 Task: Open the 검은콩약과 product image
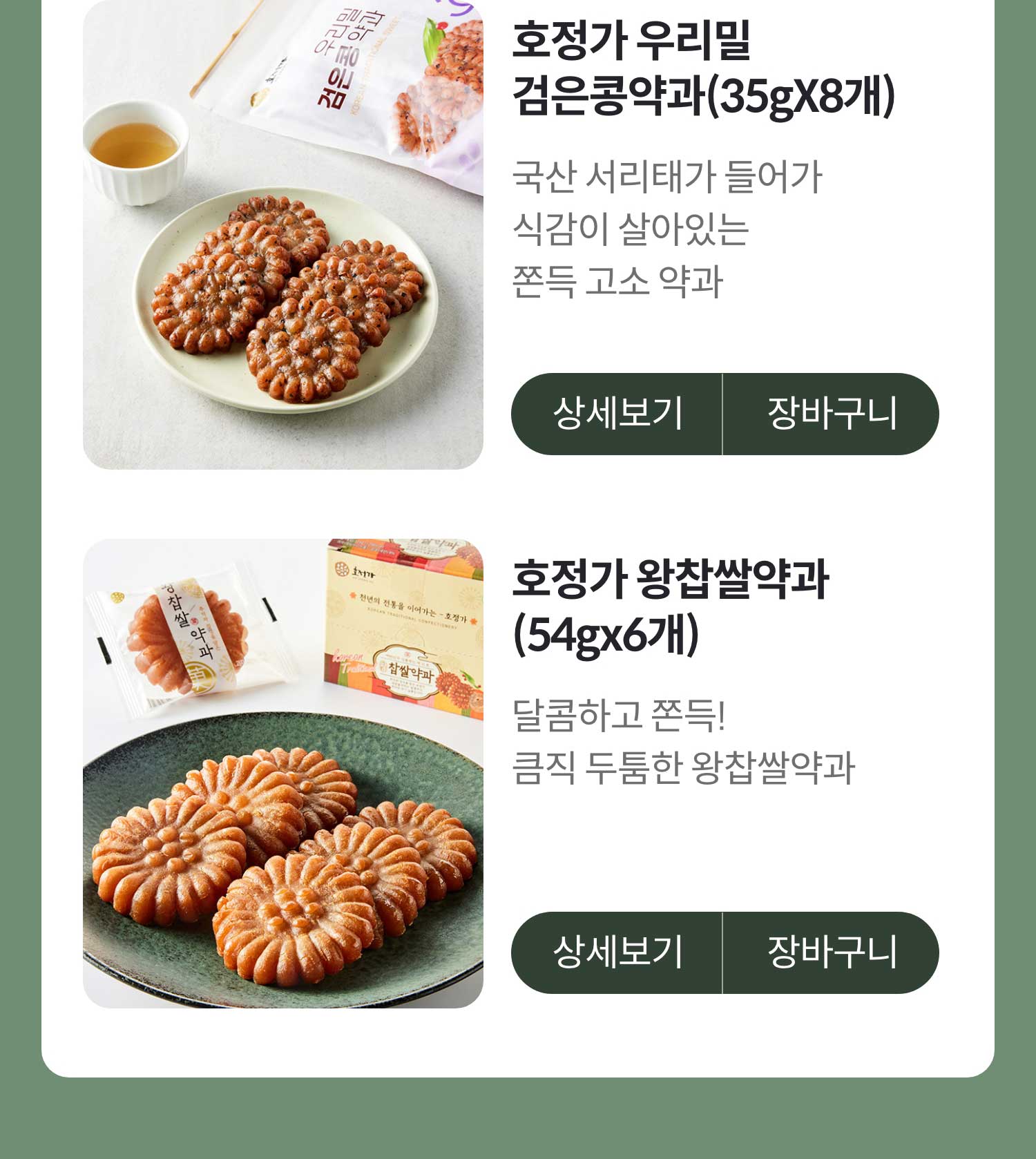click(283, 235)
